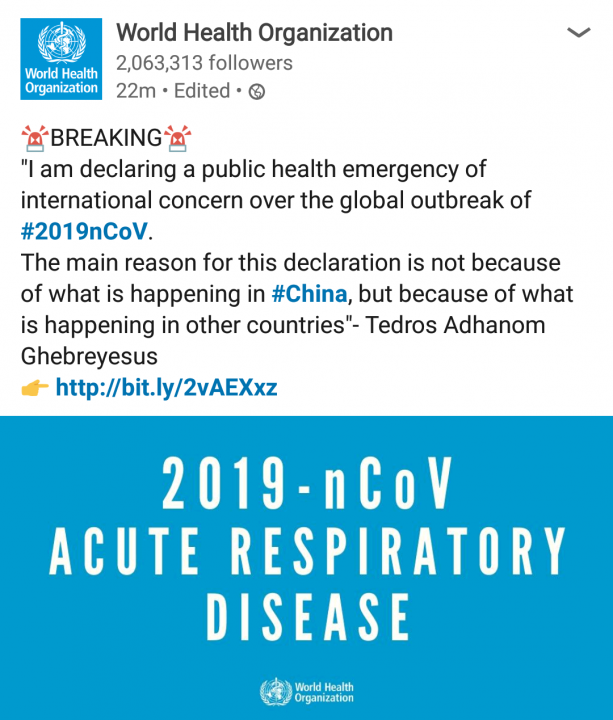View the 2019-nCoV post image
This screenshot has width=613, height=720.
[306, 567]
